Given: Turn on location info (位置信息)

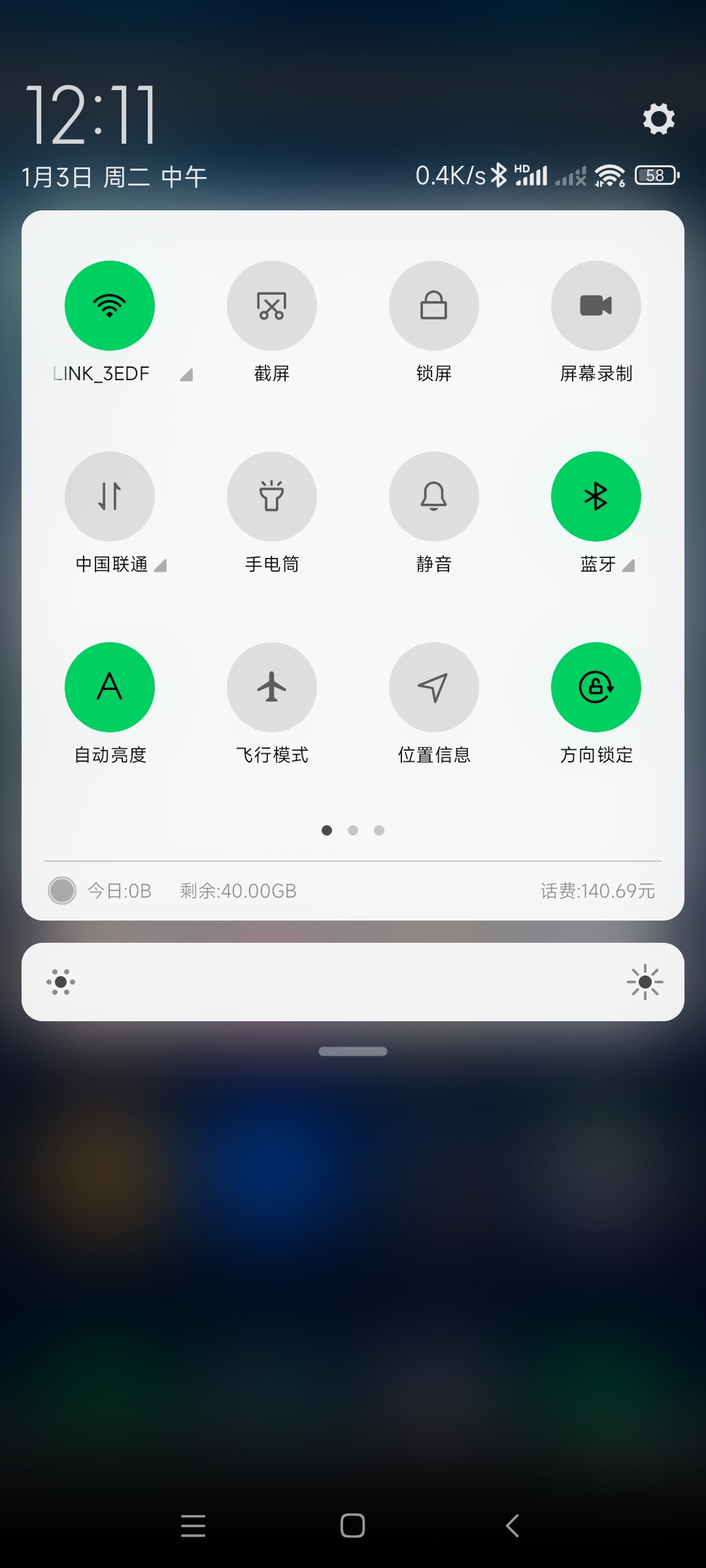Looking at the screenshot, I should click(x=434, y=687).
